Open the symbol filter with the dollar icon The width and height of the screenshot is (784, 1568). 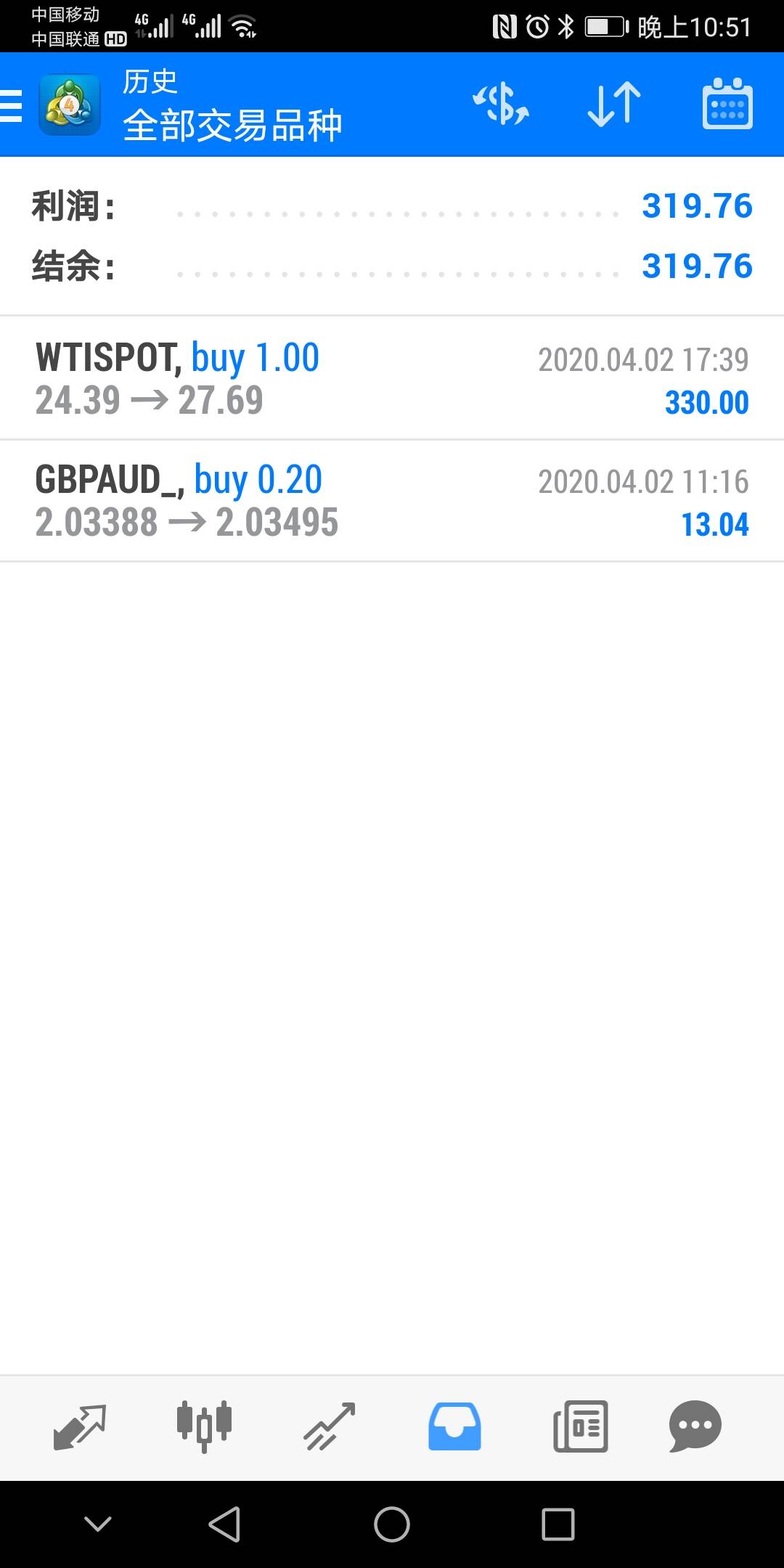[501, 105]
